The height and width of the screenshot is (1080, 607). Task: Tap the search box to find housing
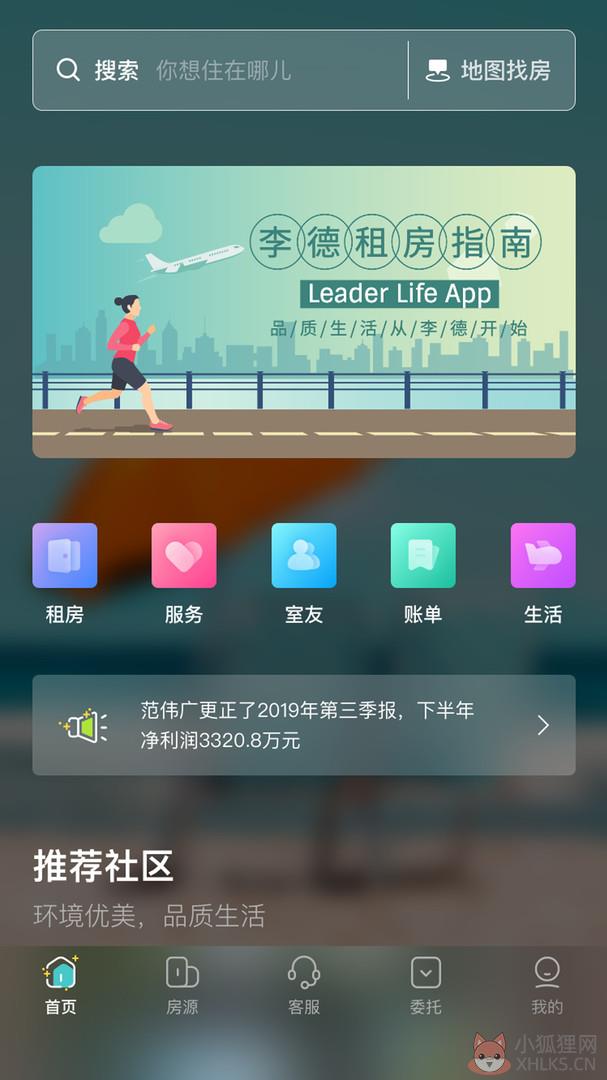coord(220,70)
